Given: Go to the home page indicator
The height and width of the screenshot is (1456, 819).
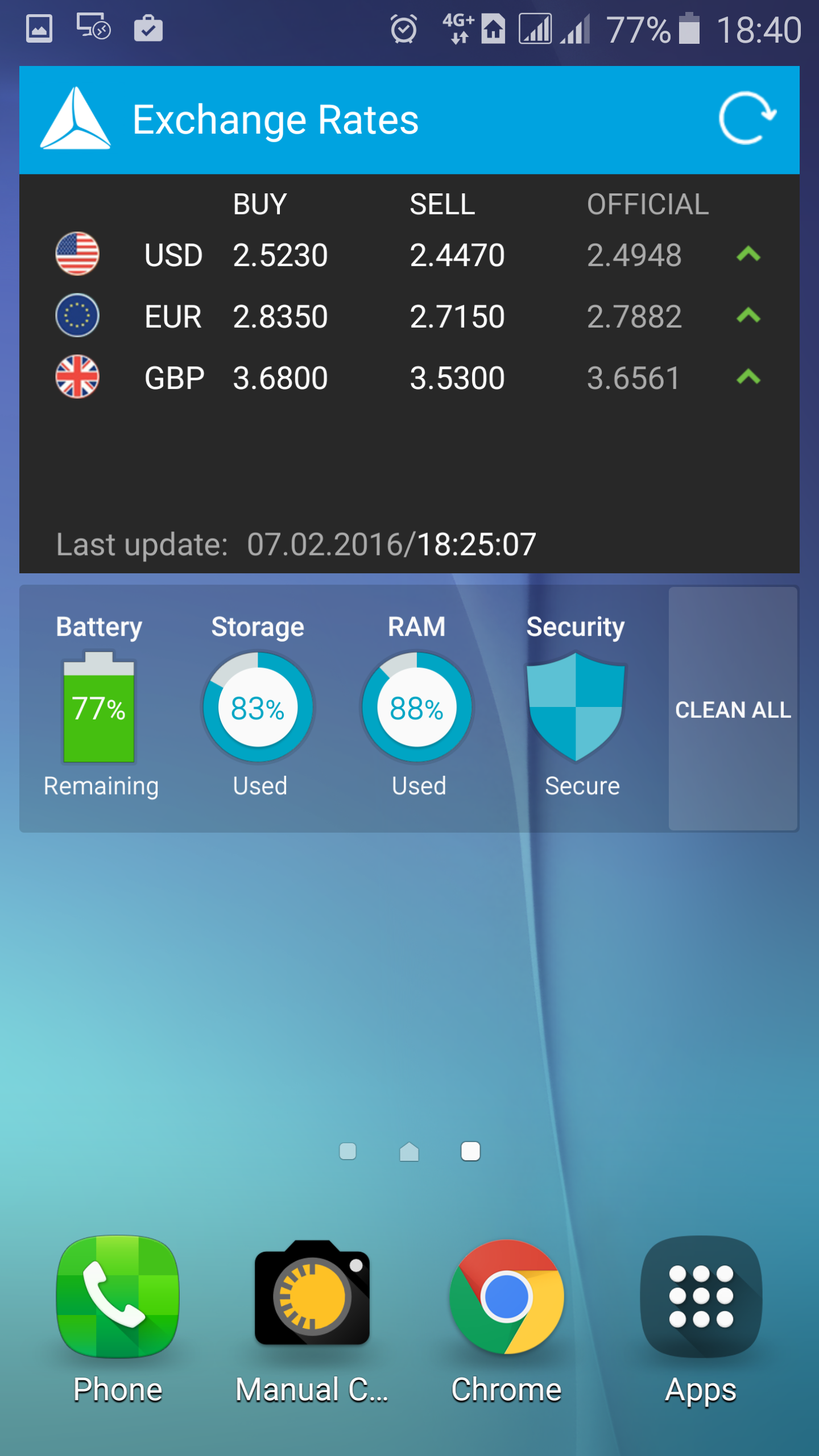Looking at the screenshot, I should point(409,1152).
